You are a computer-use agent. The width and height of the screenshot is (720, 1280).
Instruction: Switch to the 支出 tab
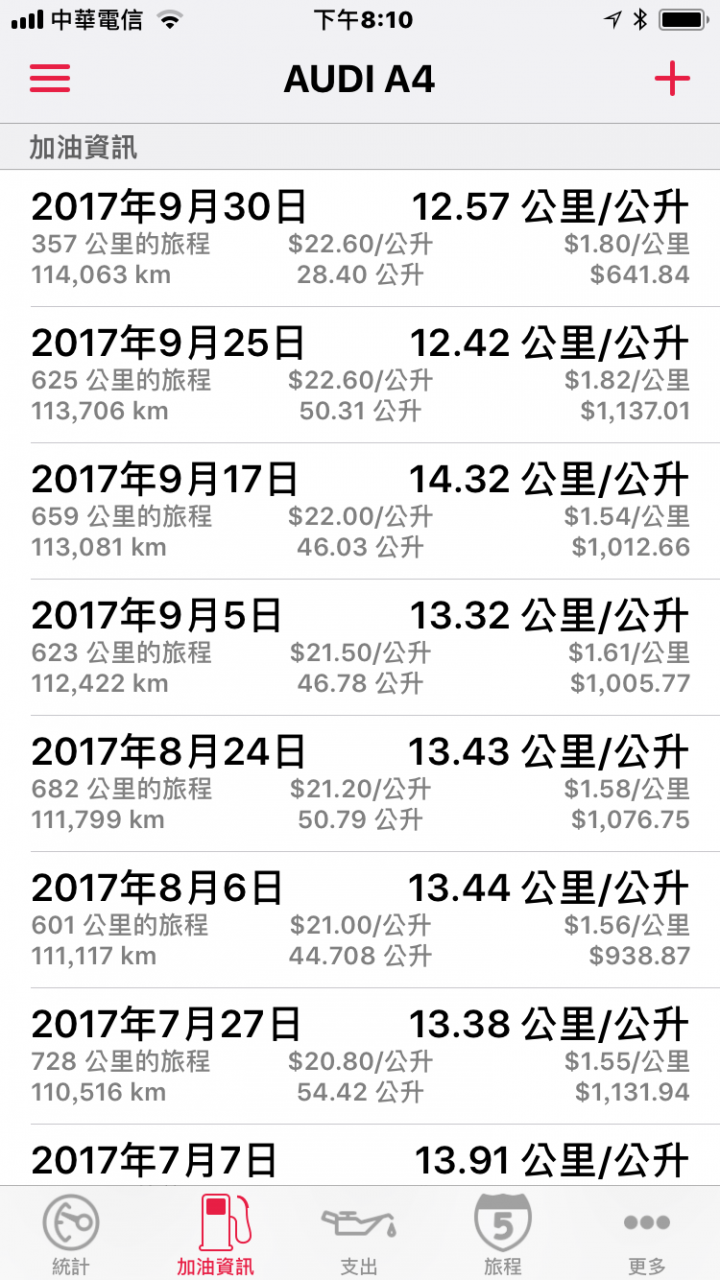pyautogui.click(x=360, y=1232)
